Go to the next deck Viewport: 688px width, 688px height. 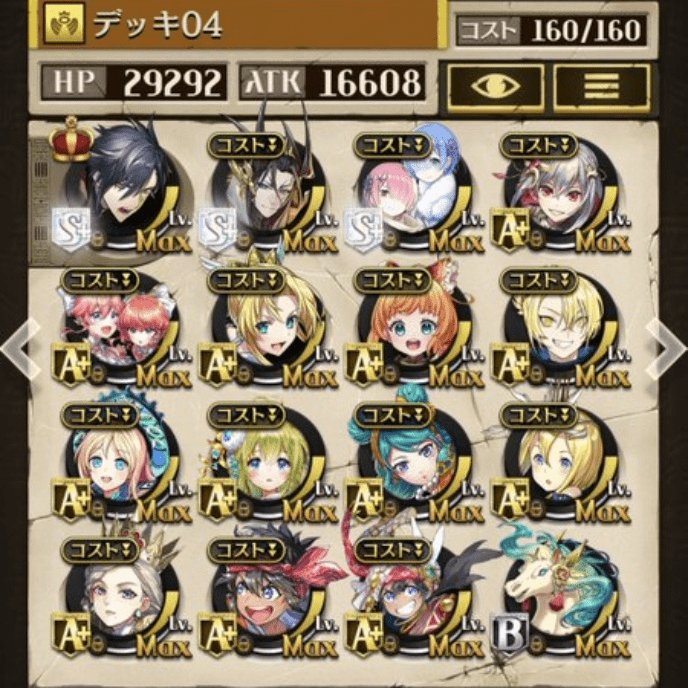670,347
